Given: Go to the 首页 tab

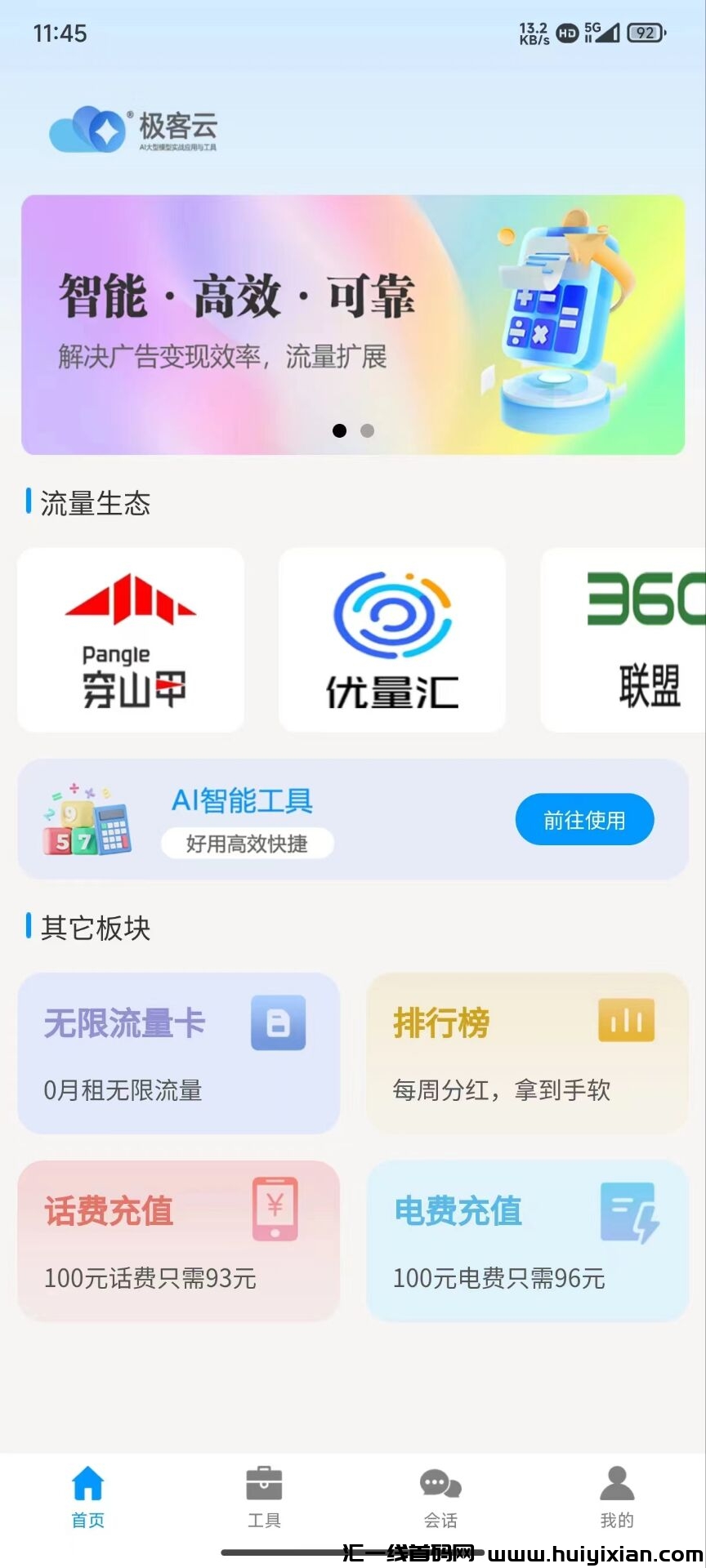Looking at the screenshot, I should click(x=88, y=1497).
